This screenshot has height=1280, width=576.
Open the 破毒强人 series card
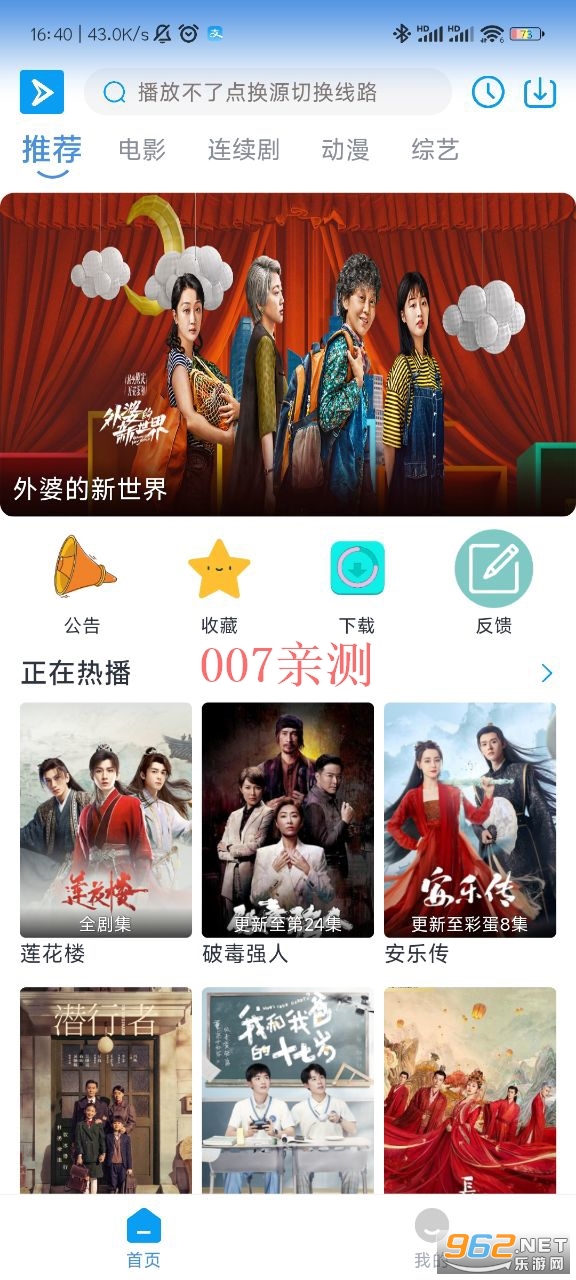pos(288,834)
